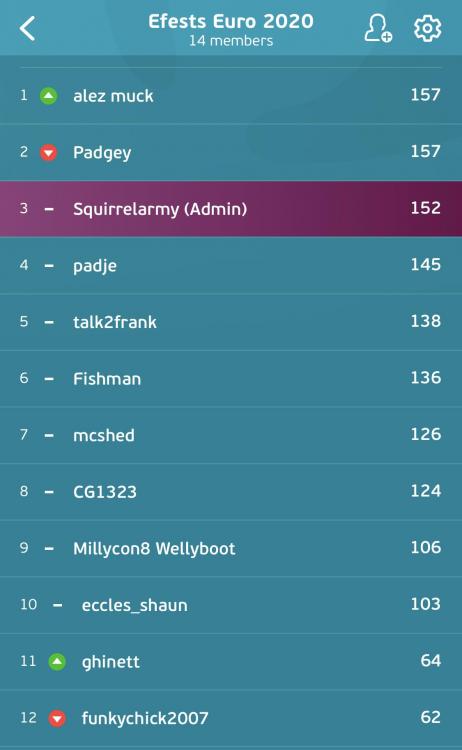Open the league settings gear
The width and height of the screenshot is (462, 750).
click(427, 28)
